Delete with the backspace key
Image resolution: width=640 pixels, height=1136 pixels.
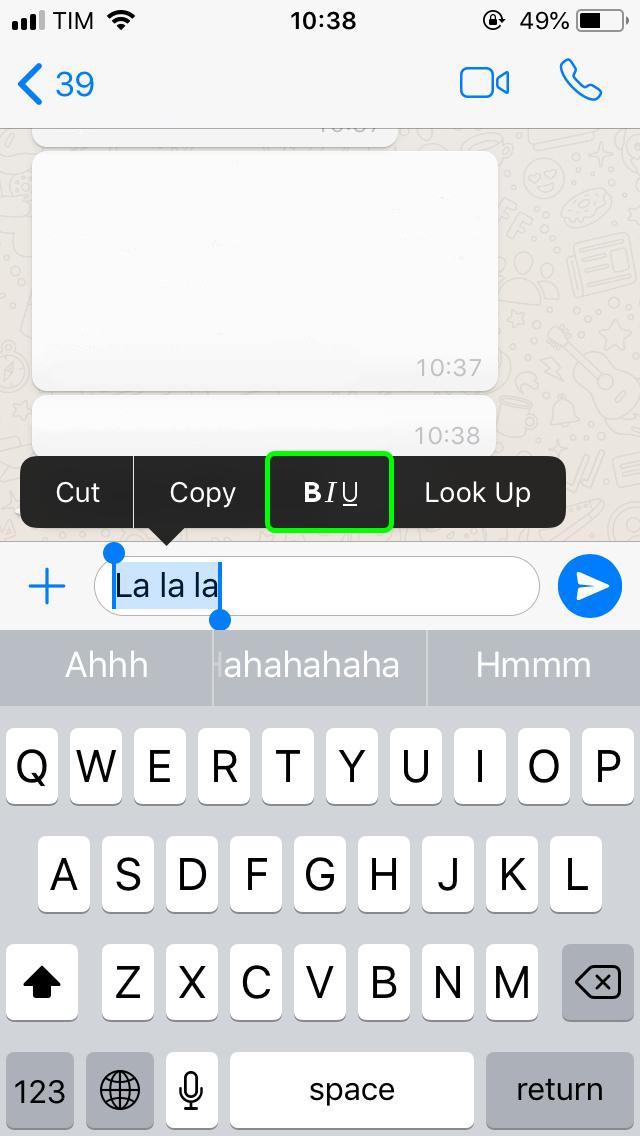tap(598, 984)
